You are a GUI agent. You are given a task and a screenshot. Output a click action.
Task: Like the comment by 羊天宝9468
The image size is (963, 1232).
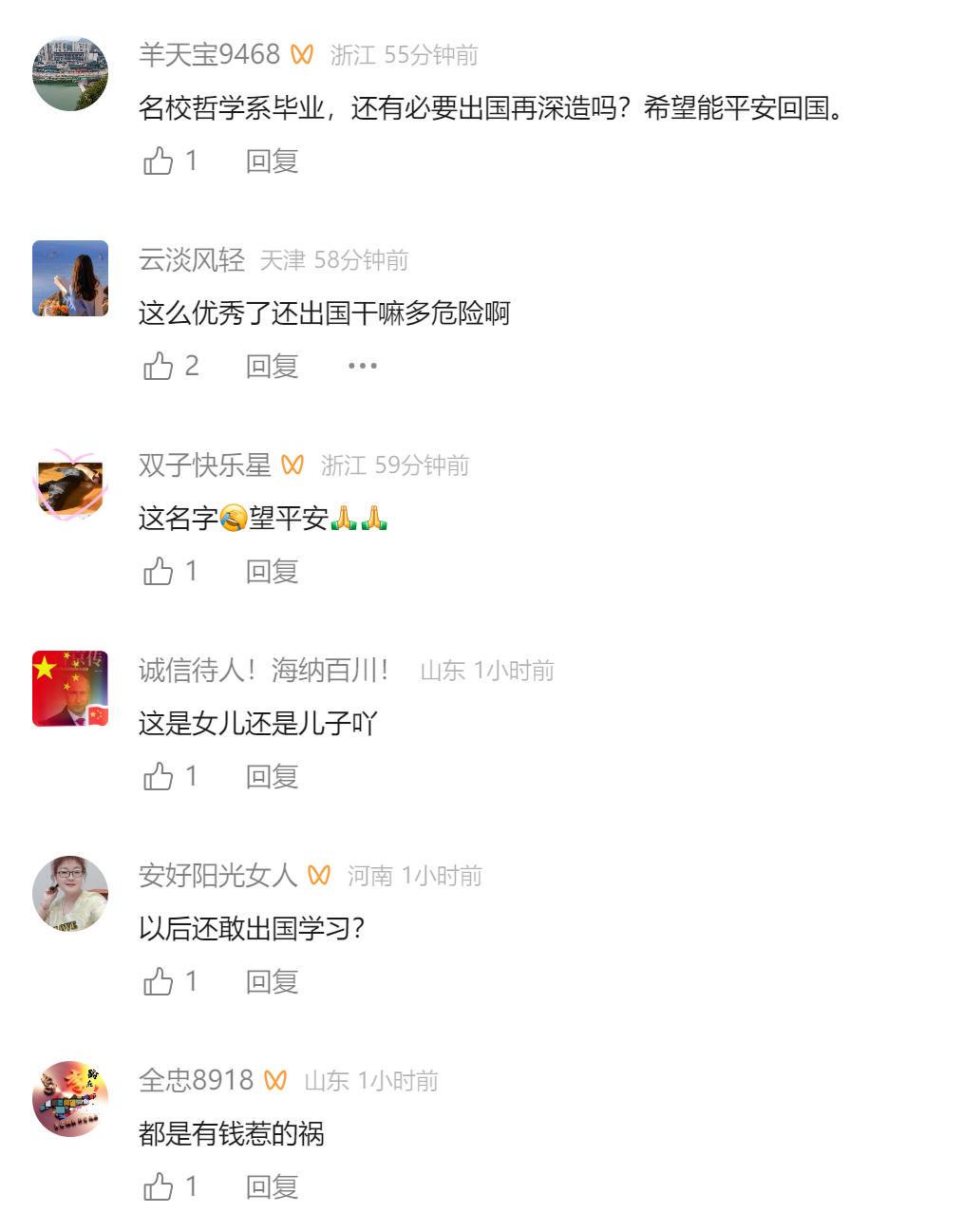[x=159, y=161]
